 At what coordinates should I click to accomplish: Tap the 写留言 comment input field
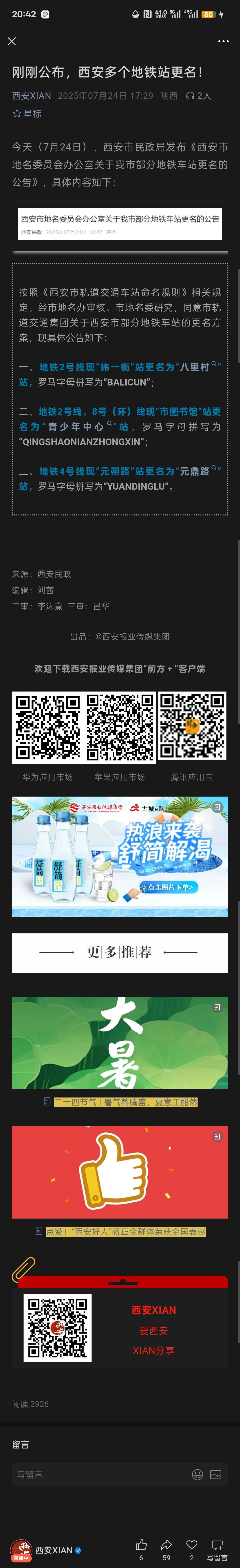point(97,1474)
